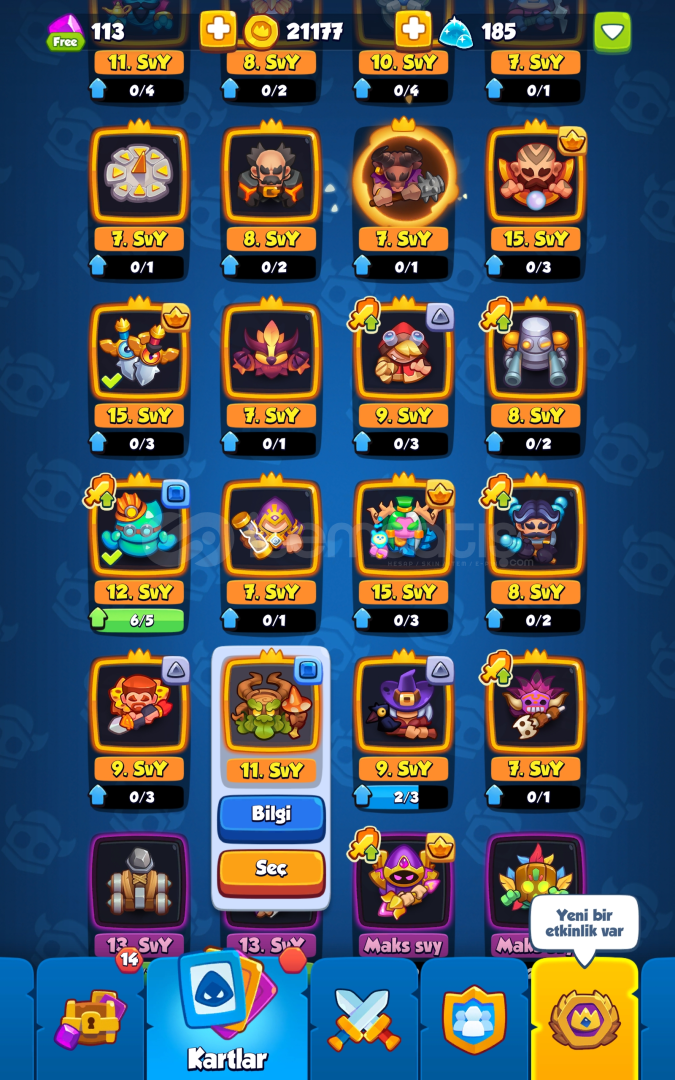
Task: Select the glowing minotaur card at 7. SvY
Action: [404, 201]
